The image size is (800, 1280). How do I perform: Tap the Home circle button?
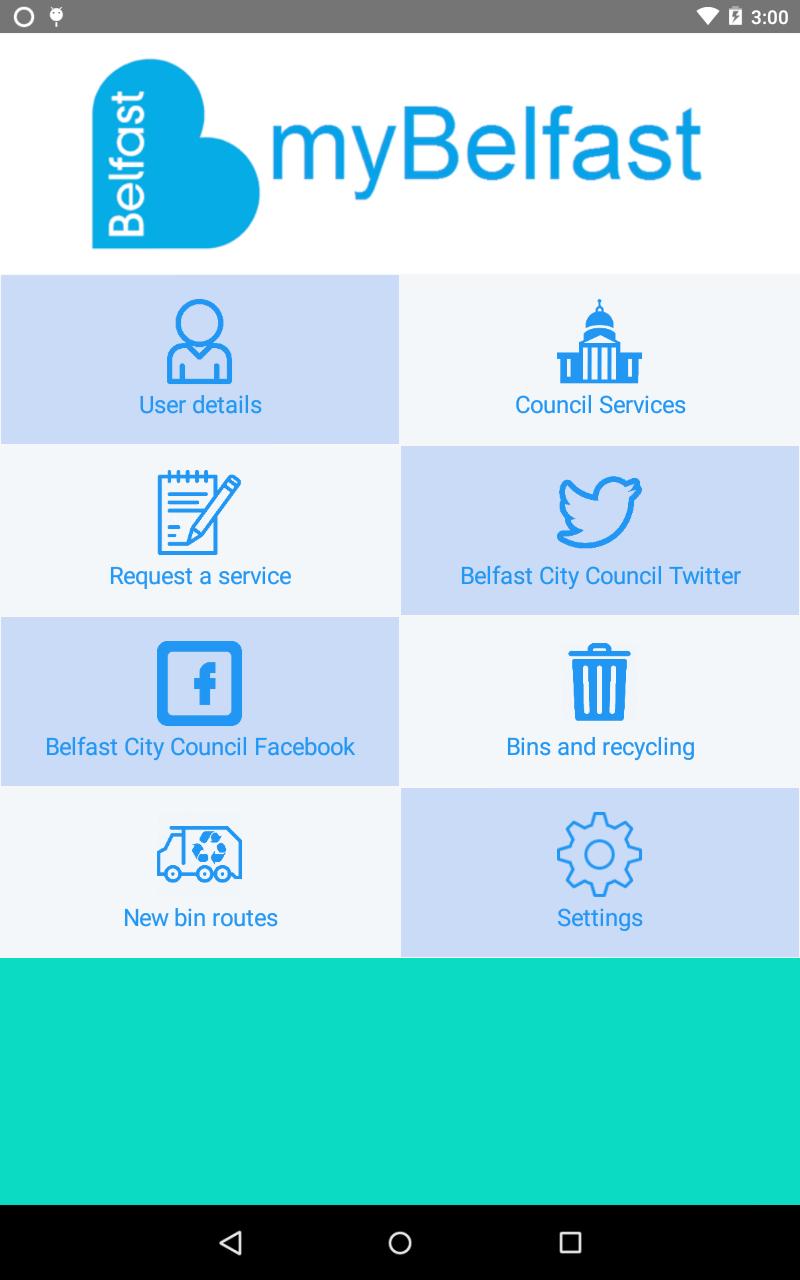[400, 1243]
